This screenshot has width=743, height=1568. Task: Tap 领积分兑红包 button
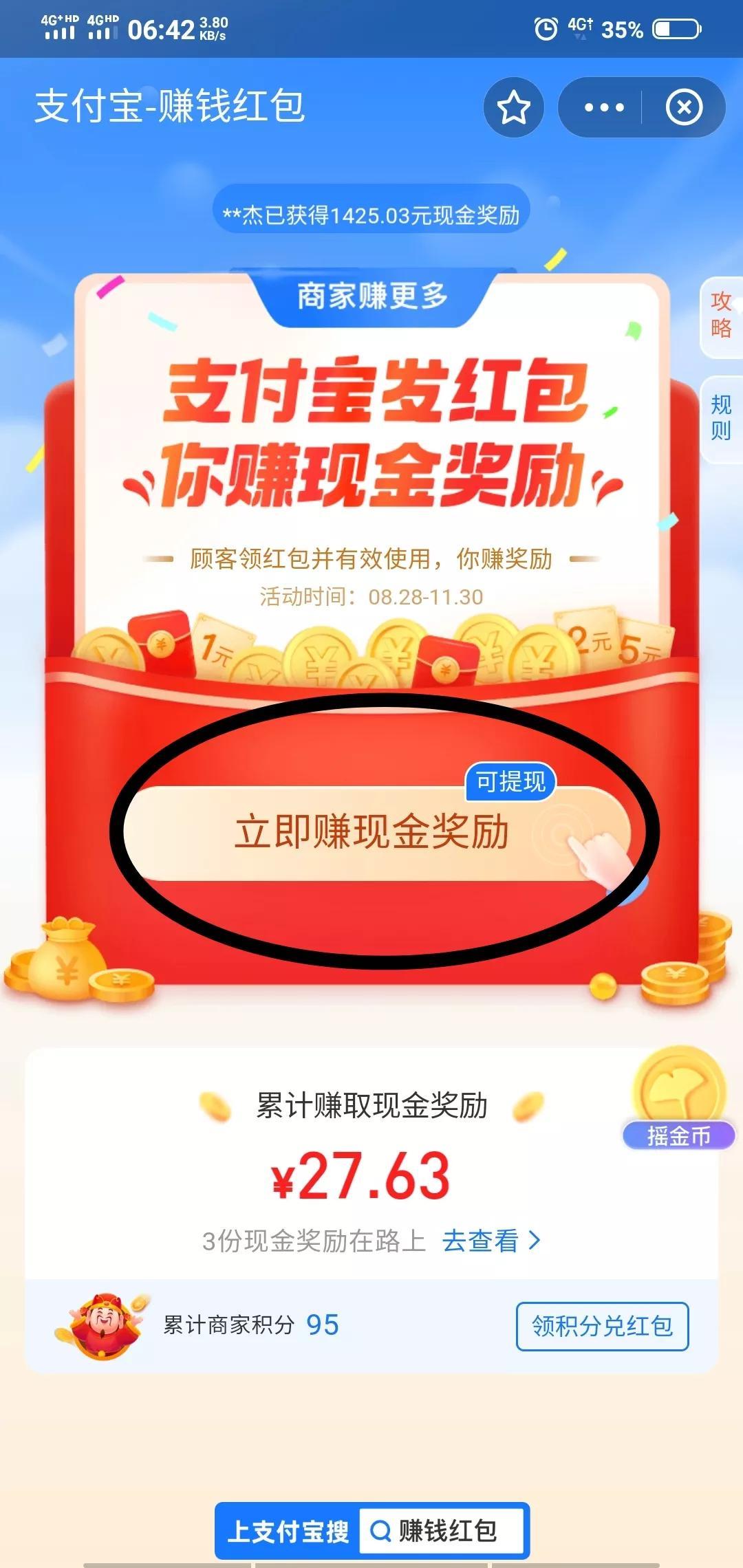pos(602,1326)
